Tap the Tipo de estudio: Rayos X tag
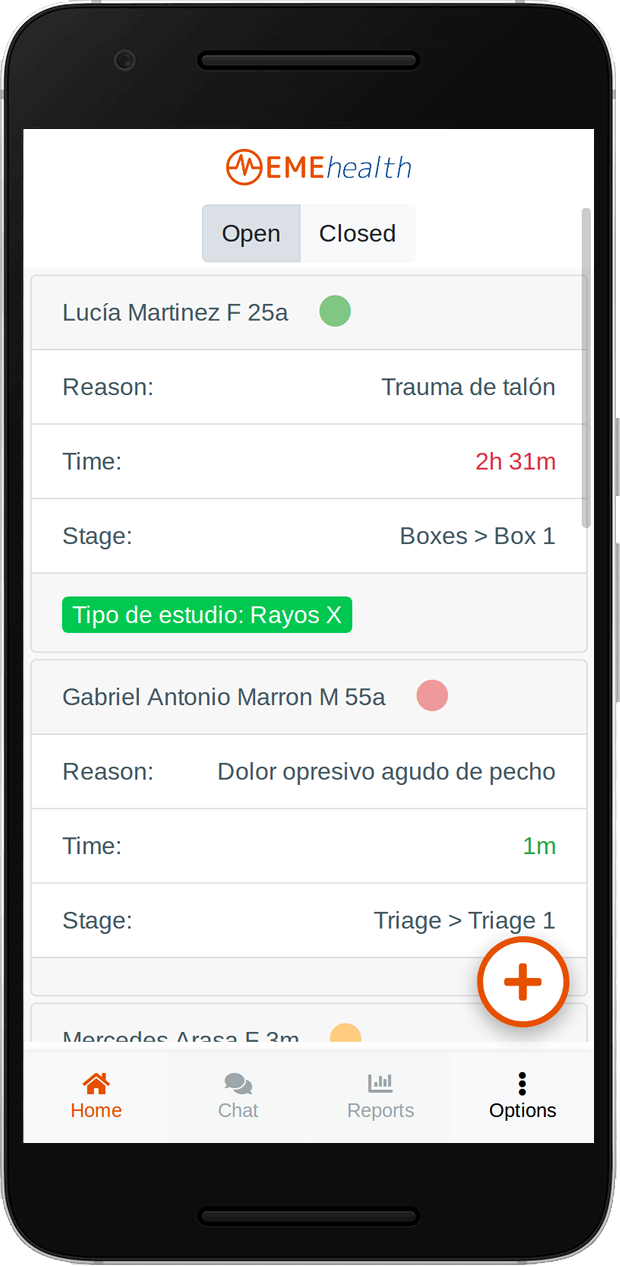Screen dimensions: 620x1266 (207, 615)
